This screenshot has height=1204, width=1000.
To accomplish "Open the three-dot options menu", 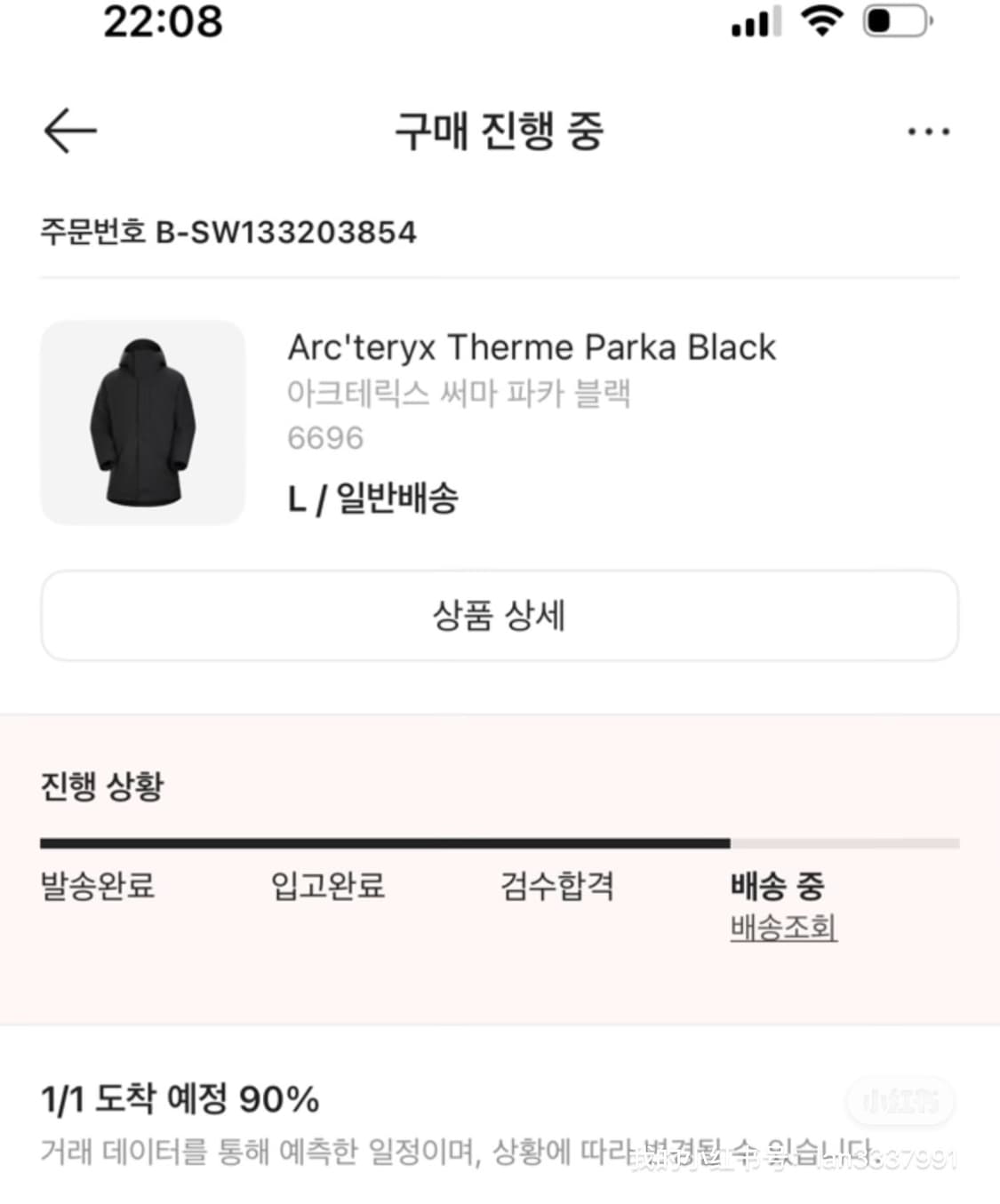I will [927, 132].
